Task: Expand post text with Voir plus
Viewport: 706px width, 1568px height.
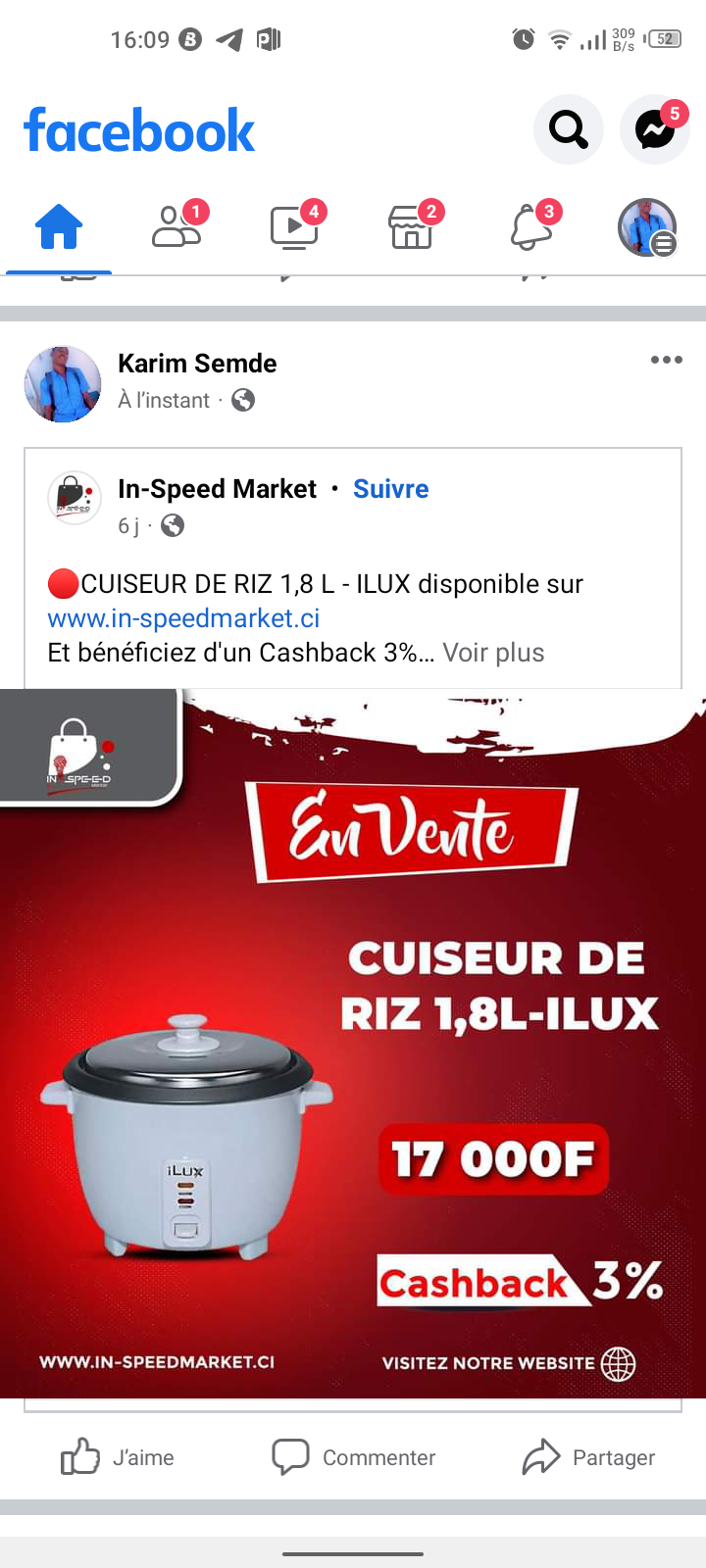Action: pos(493,653)
